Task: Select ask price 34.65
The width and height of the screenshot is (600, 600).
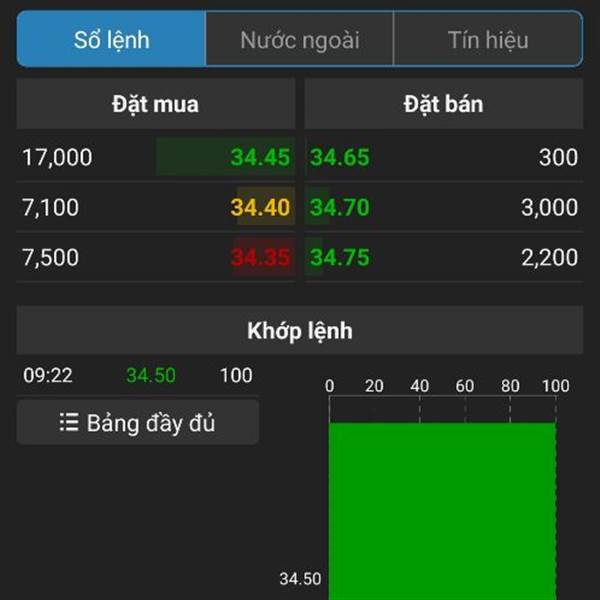Action: pyautogui.click(x=340, y=157)
